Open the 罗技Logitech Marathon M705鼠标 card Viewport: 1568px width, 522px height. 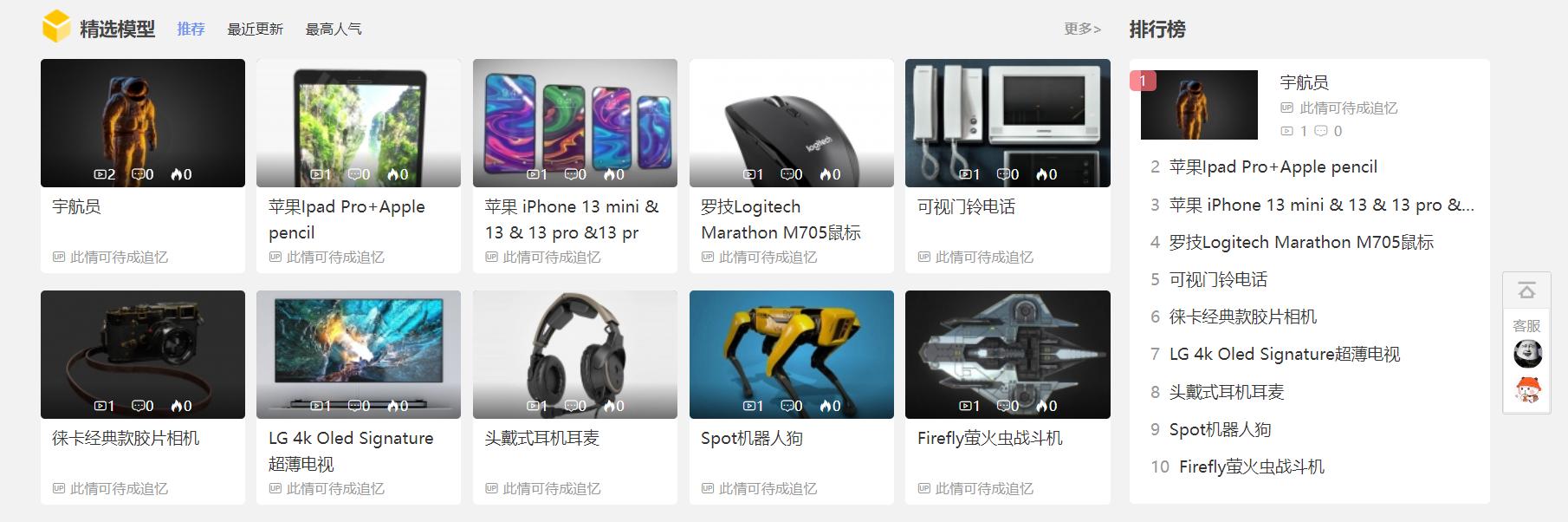coord(791,123)
